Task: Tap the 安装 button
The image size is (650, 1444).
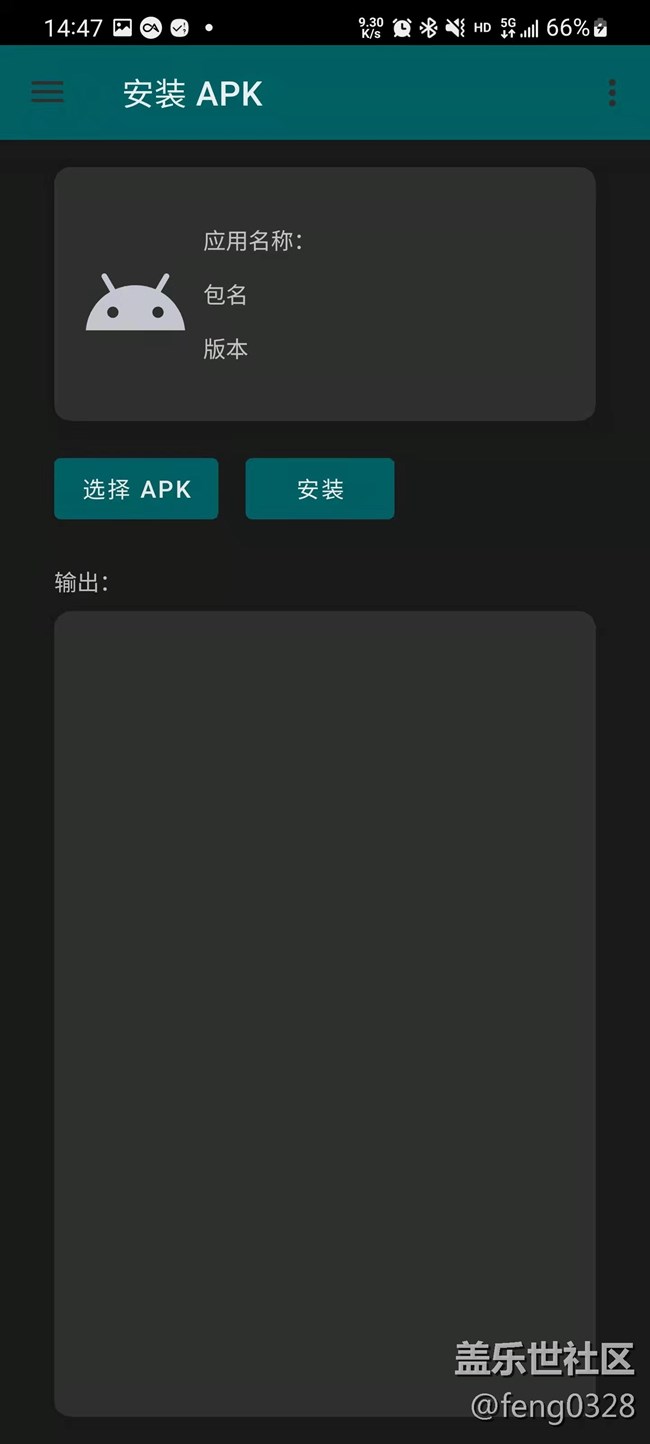Action: point(320,489)
